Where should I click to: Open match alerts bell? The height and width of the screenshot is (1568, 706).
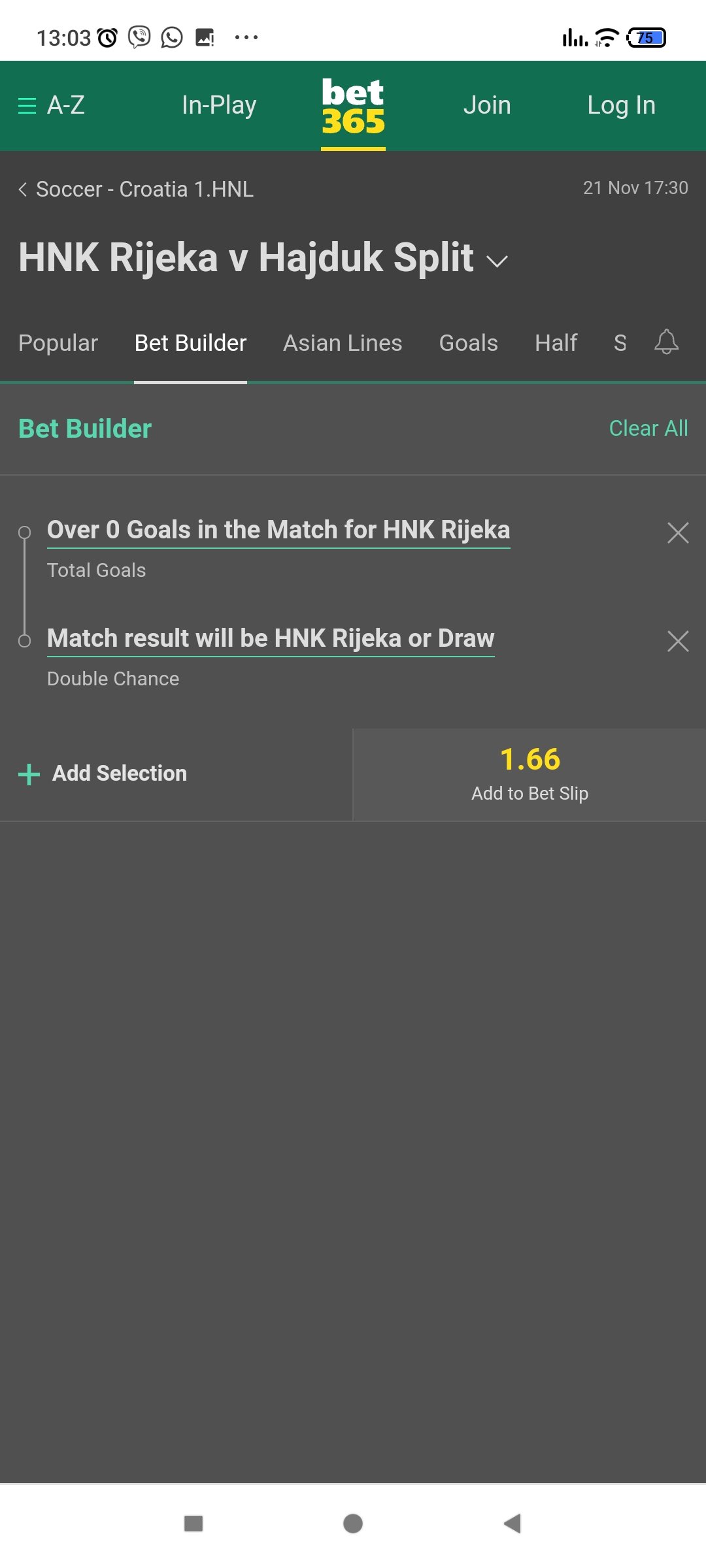[666, 342]
